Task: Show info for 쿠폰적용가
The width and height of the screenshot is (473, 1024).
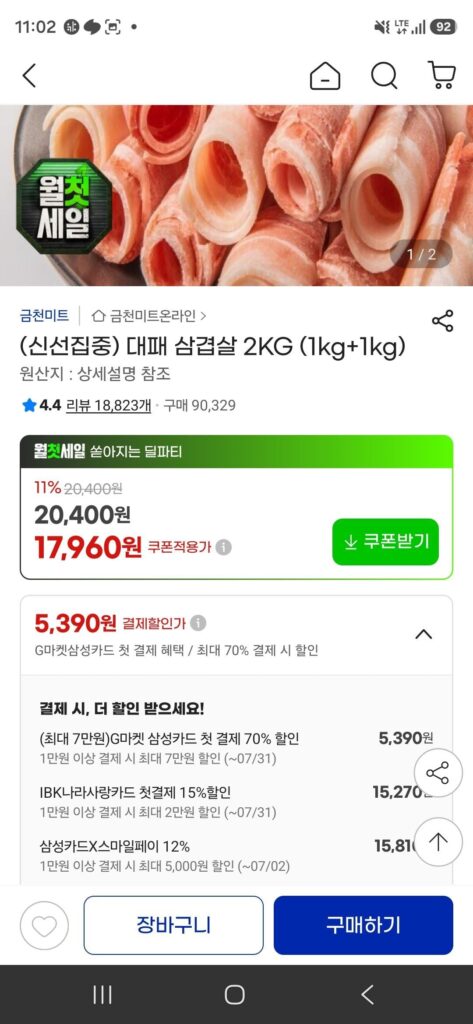Action: coord(224,547)
